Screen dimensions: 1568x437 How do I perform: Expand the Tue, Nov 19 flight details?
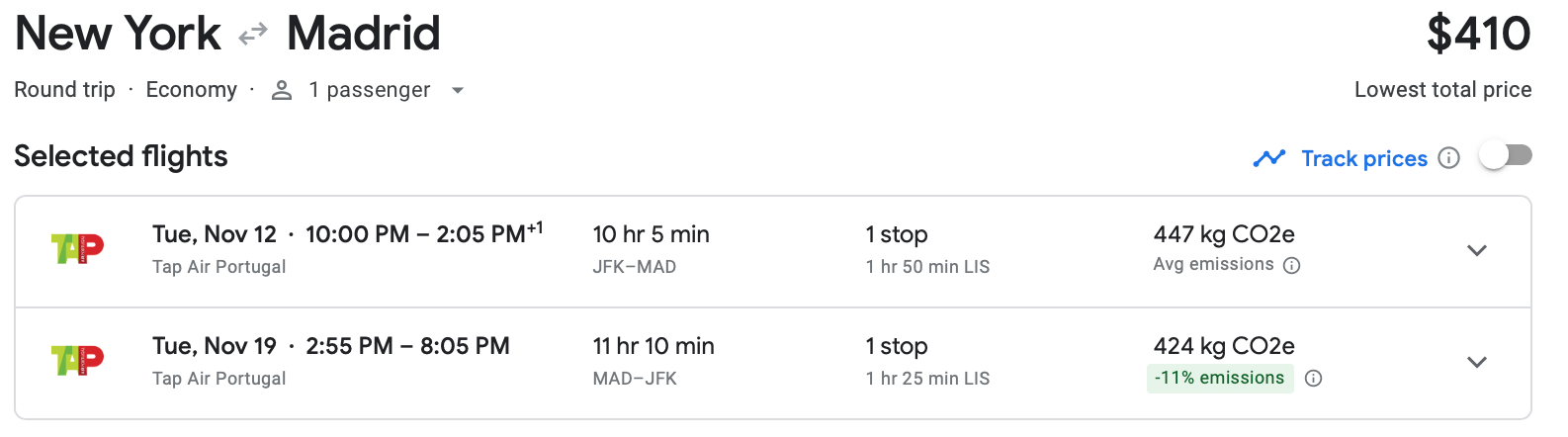1476,363
